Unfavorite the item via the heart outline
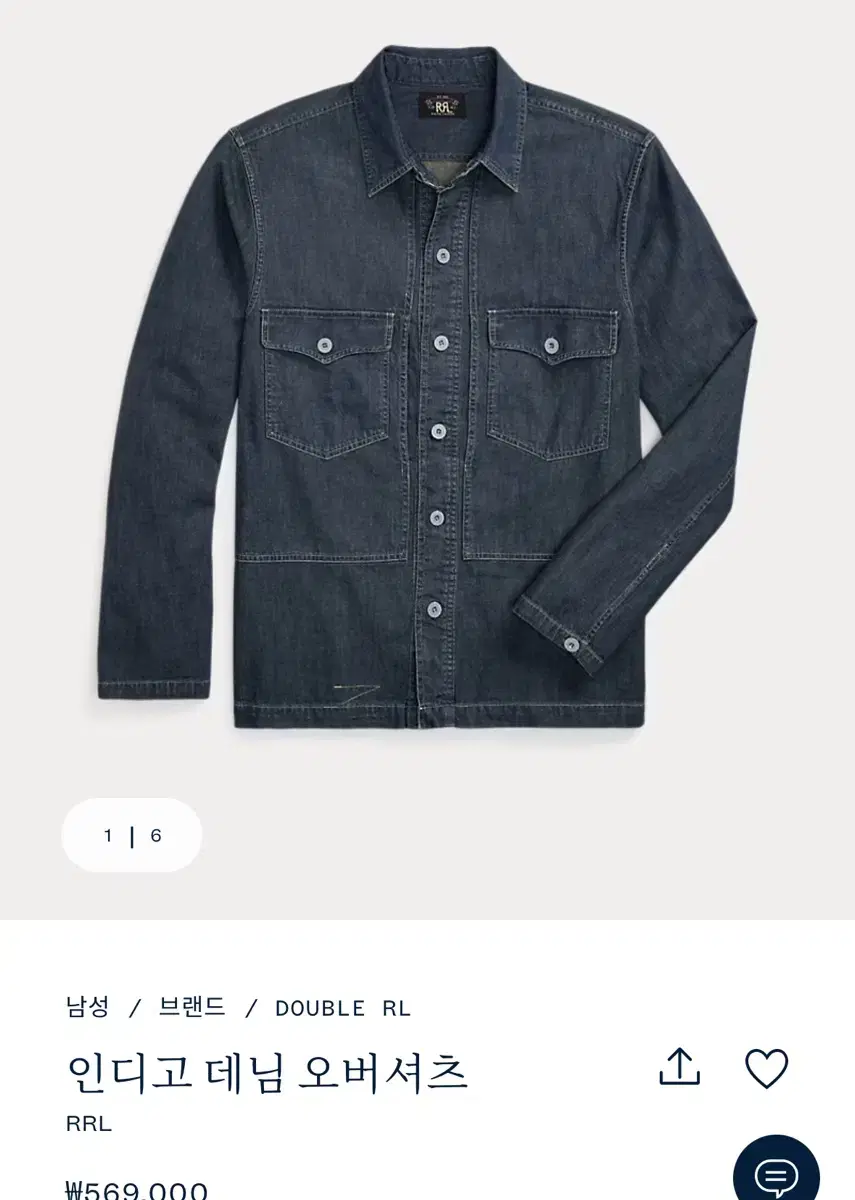 (768, 1069)
